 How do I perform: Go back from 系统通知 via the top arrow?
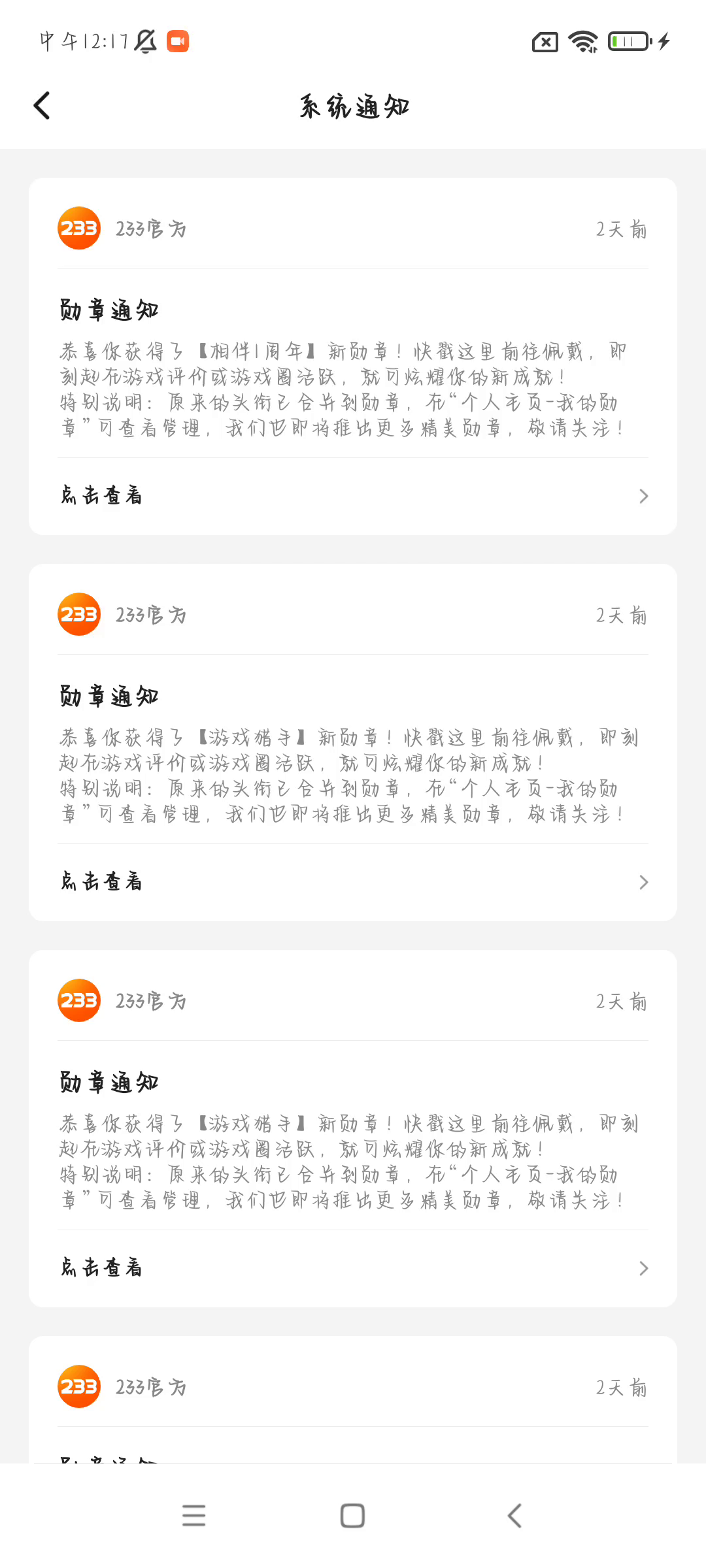[42, 106]
